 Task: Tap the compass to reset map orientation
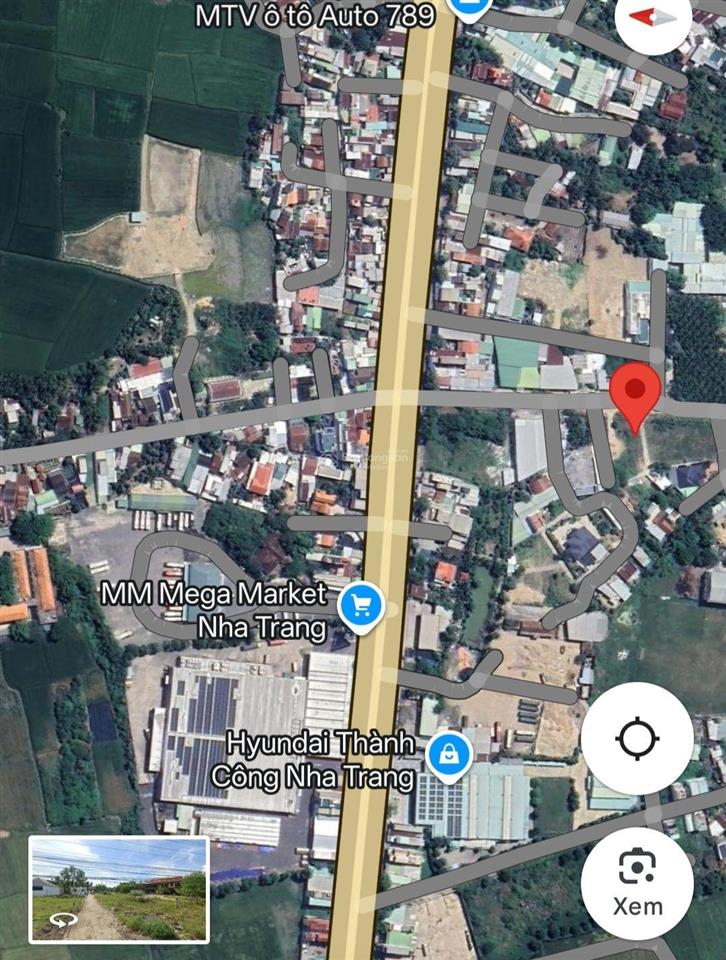click(x=653, y=18)
